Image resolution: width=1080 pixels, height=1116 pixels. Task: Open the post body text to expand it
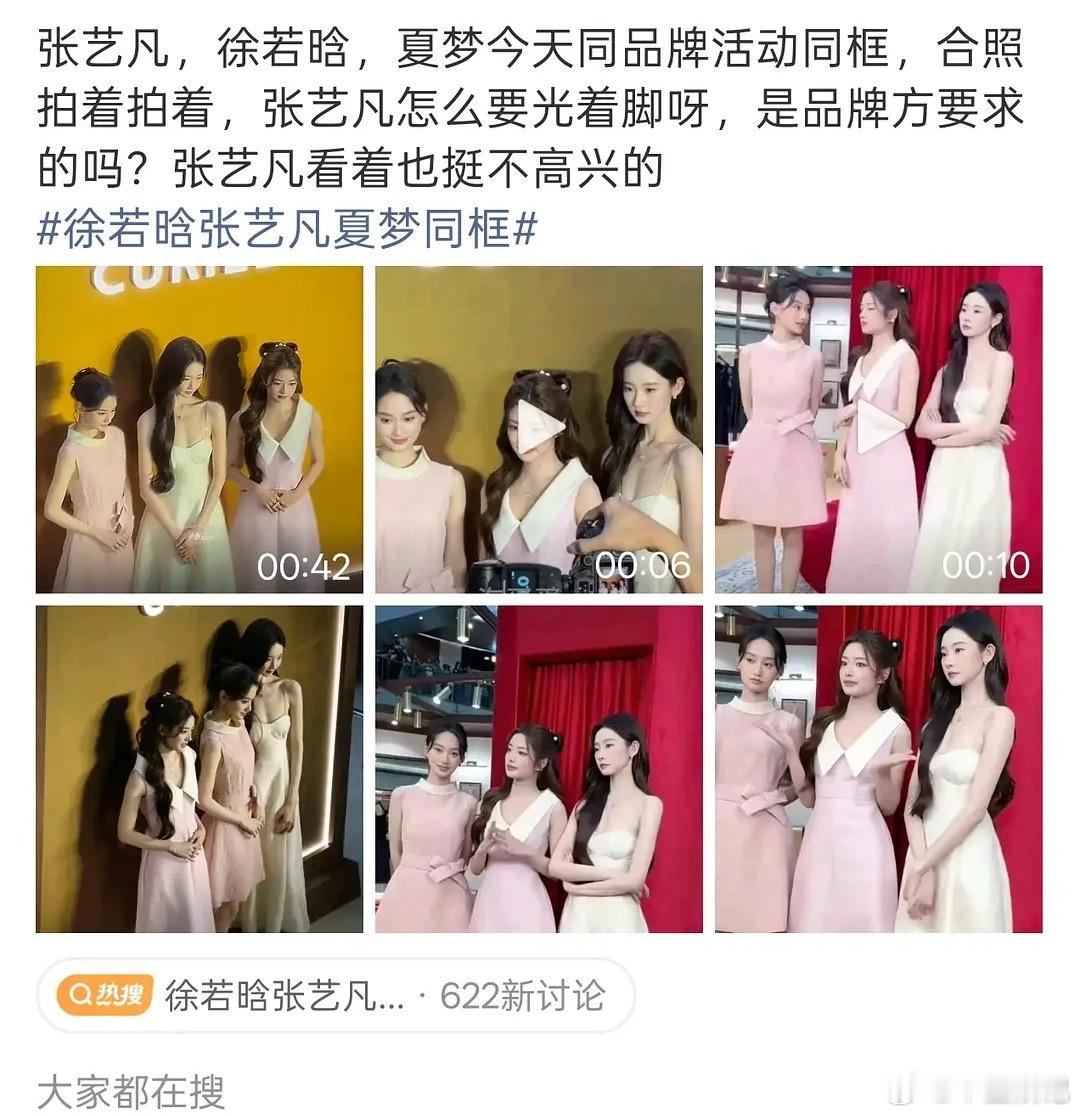click(x=540, y=105)
